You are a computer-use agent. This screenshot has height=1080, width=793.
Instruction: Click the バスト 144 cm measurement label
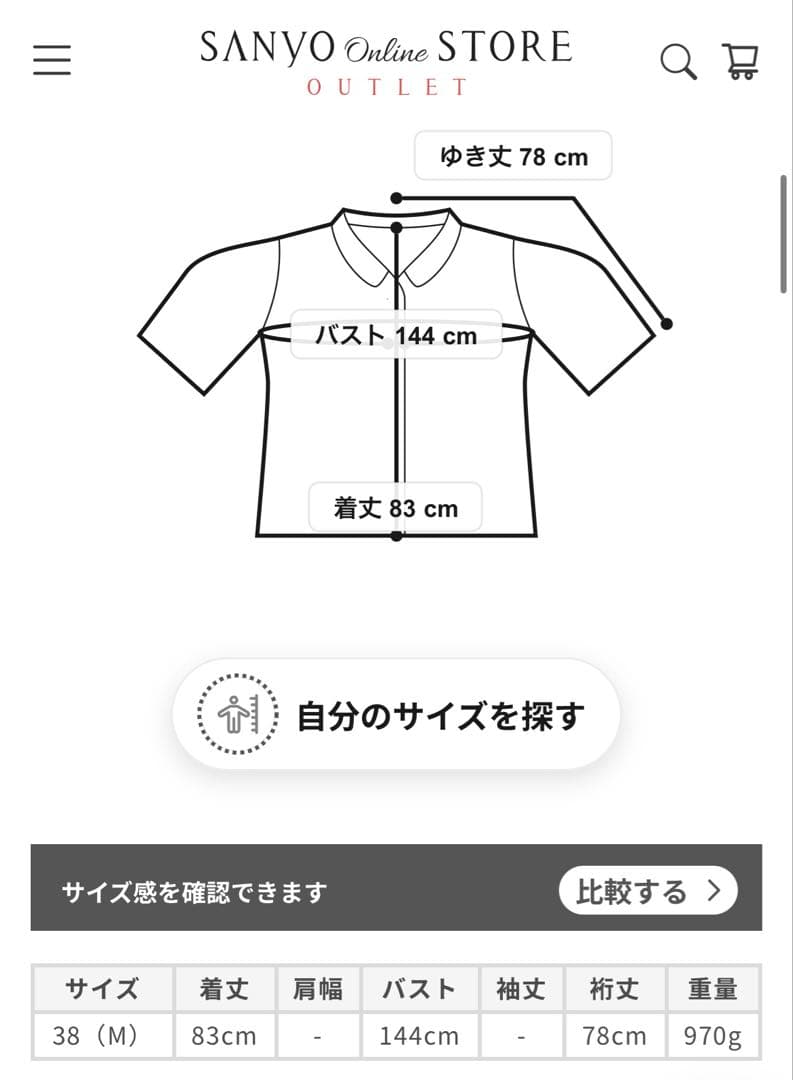395,336
